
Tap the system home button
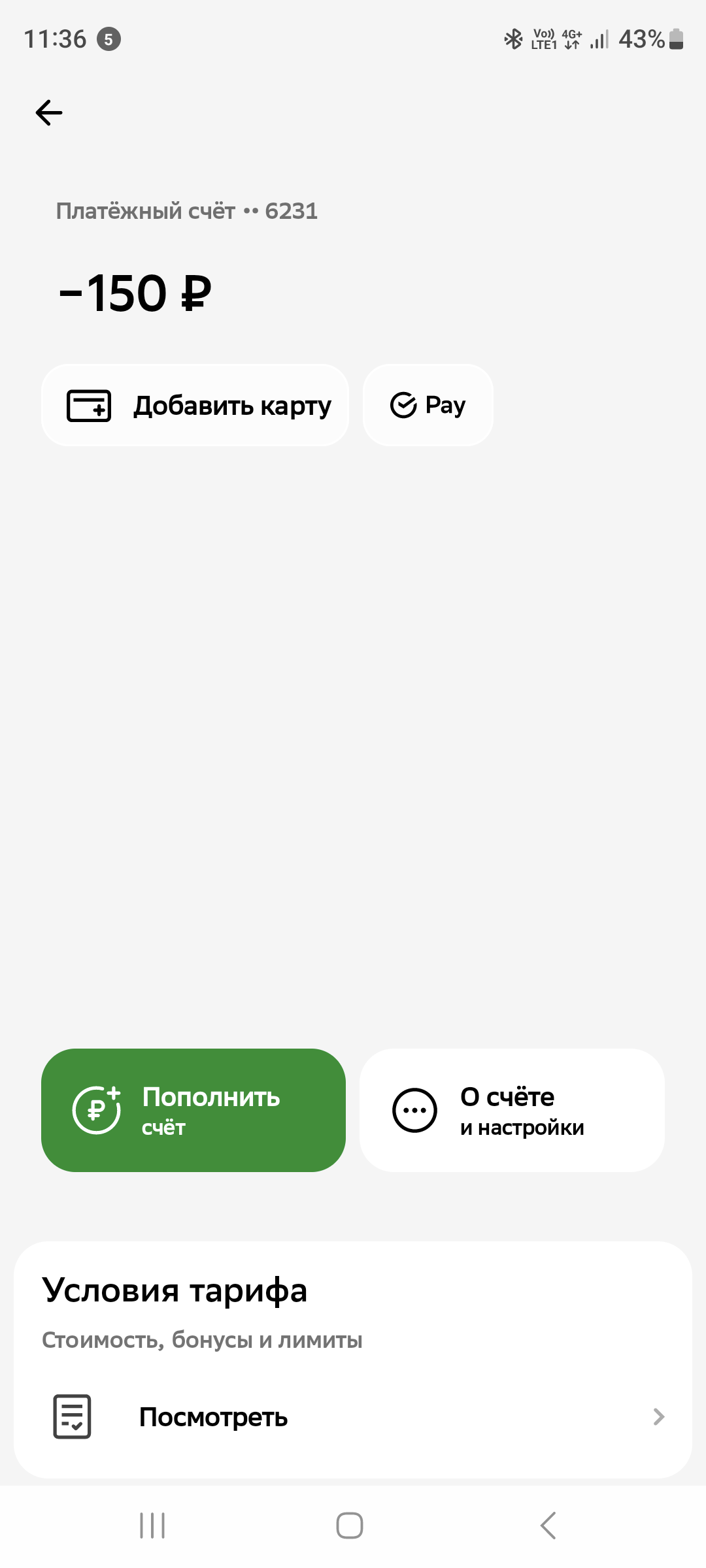350,1526
